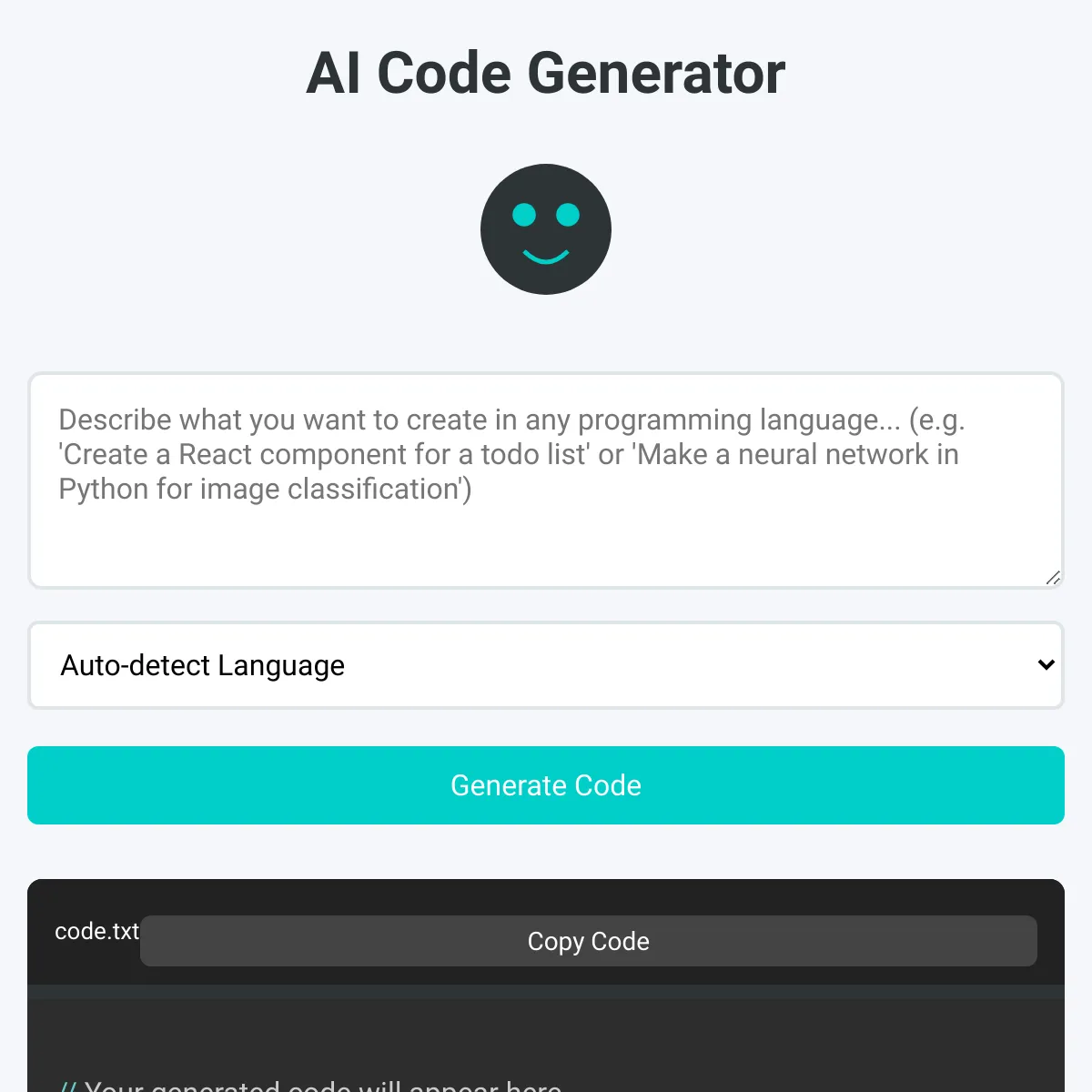Open the Auto-detect Language dropdown
1092x1092 pixels.
point(546,665)
